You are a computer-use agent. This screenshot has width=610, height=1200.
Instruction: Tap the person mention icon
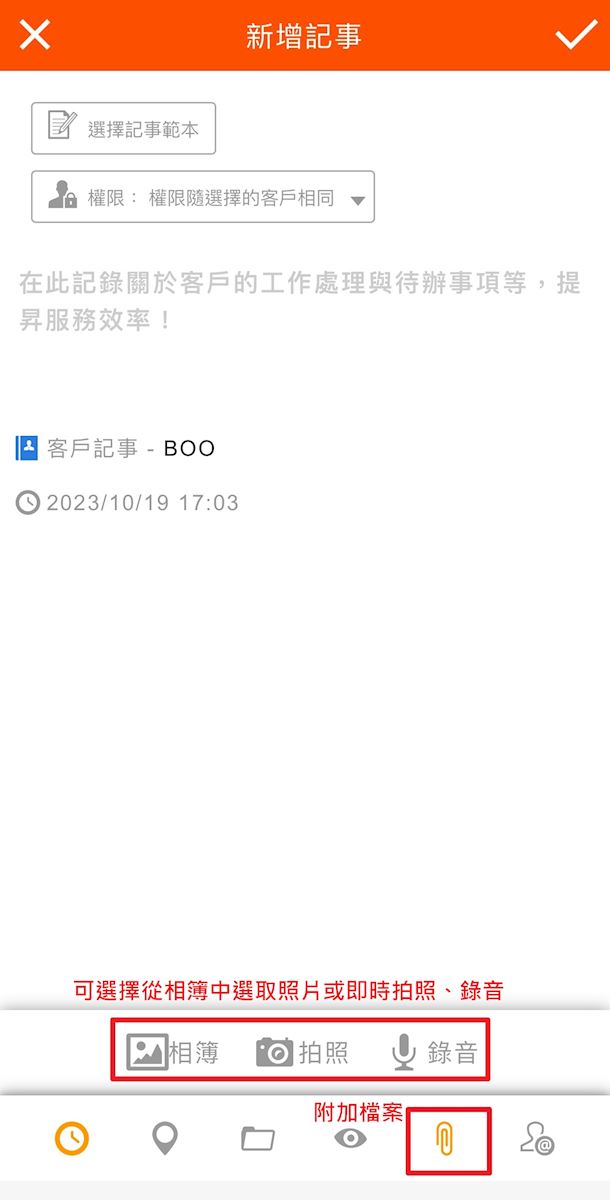537,1139
